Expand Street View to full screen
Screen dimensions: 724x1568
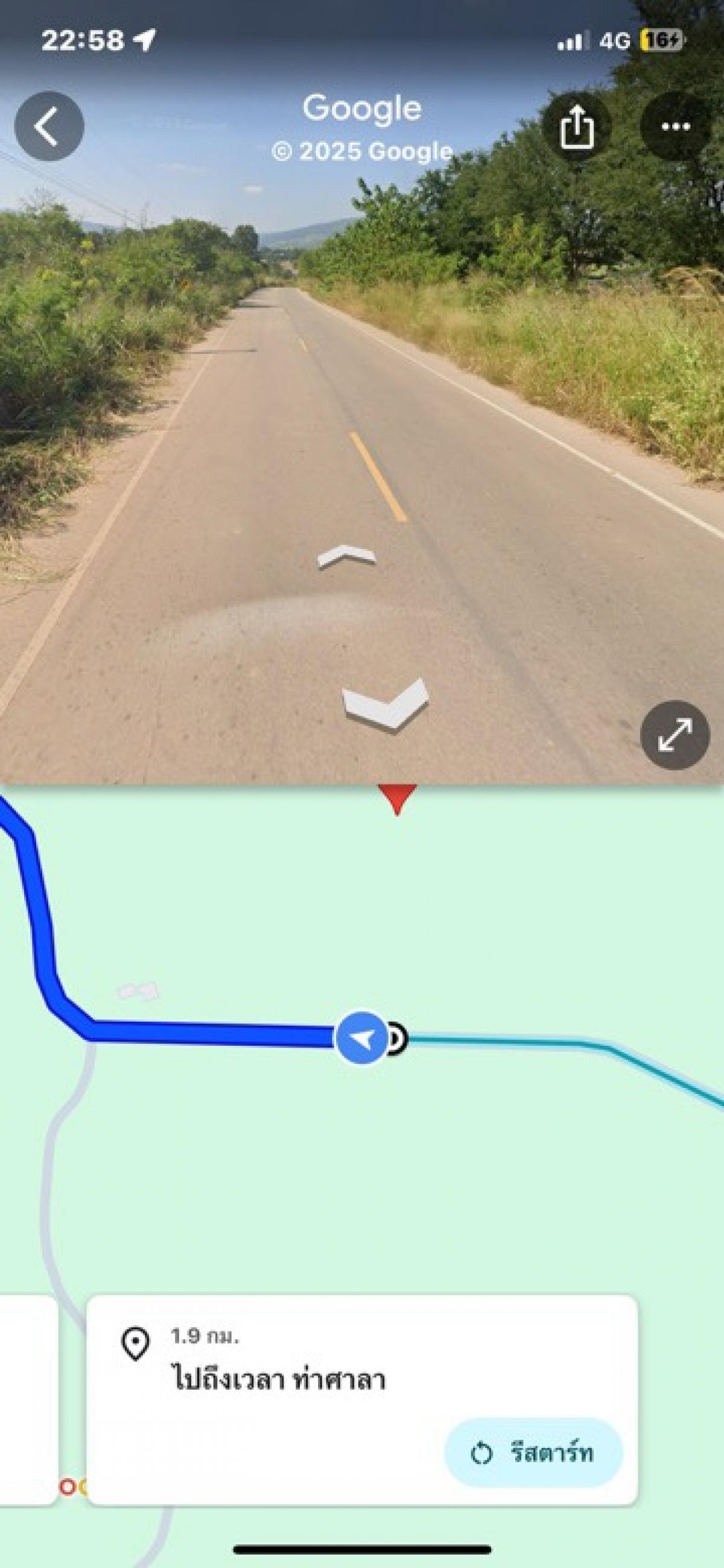pyautogui.click(x=675, y=735)
